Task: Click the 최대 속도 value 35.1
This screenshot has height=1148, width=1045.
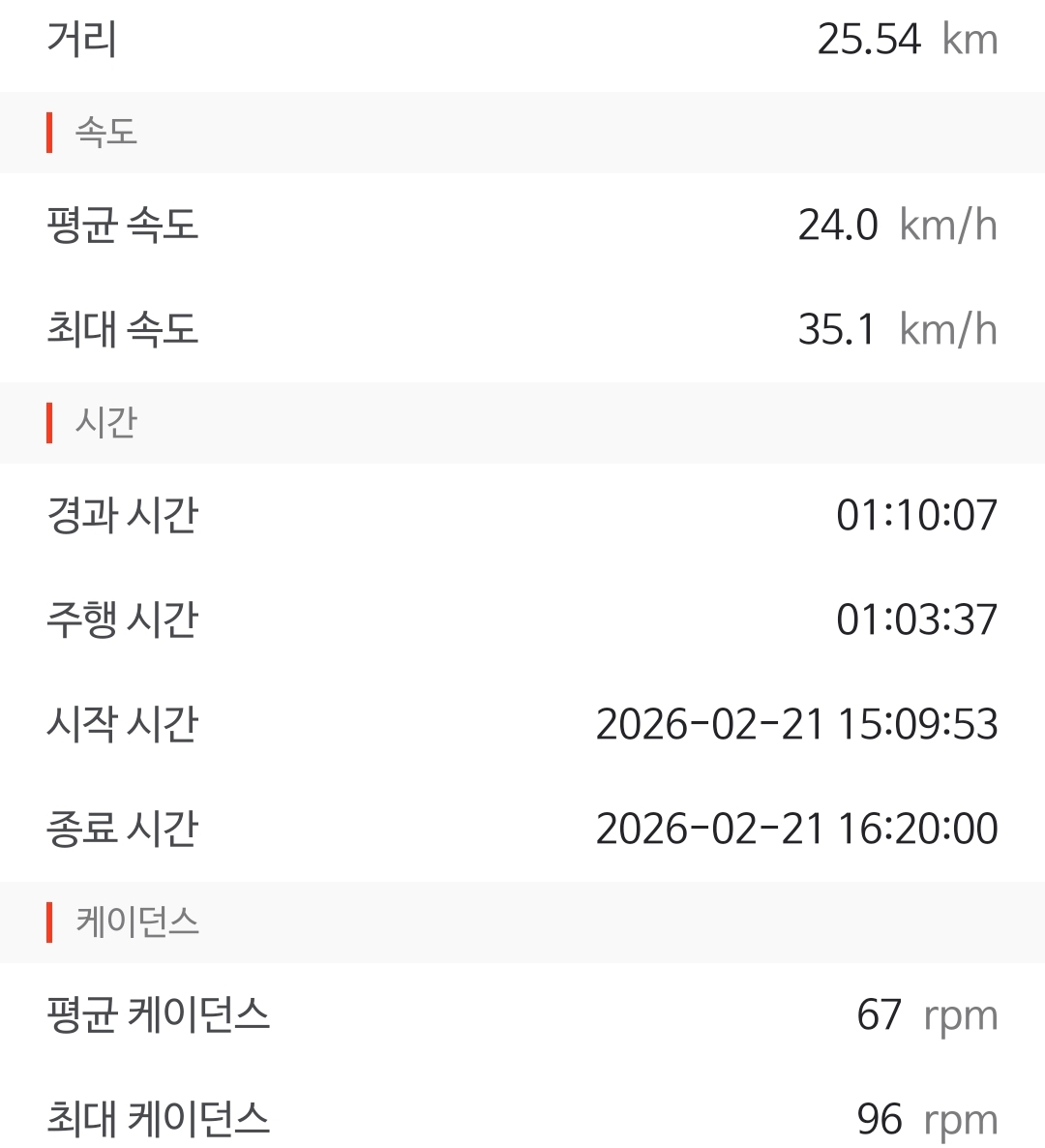Action: click(838, 328)
